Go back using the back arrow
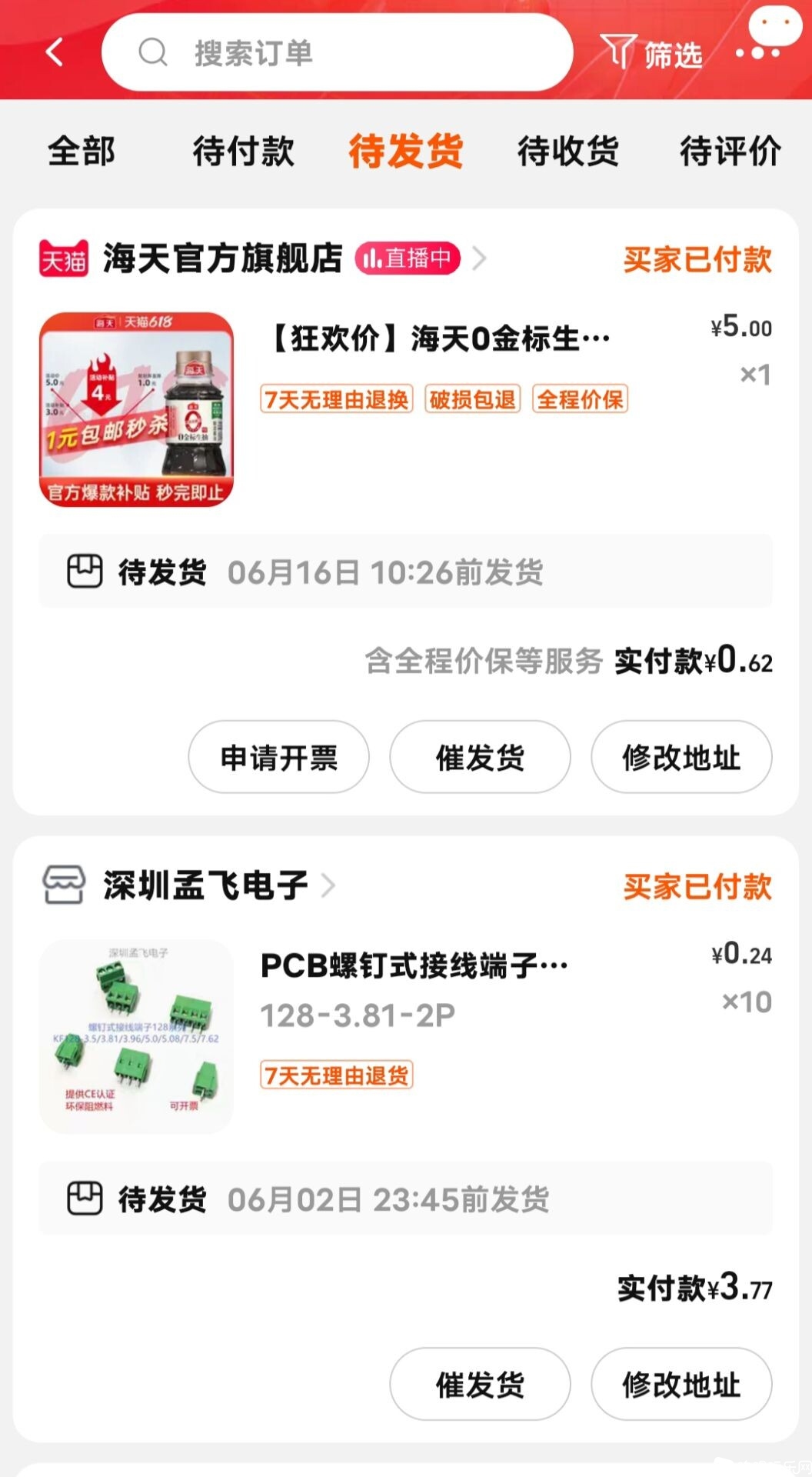This screenshot has height=1477, width=812. click(55, 53)
